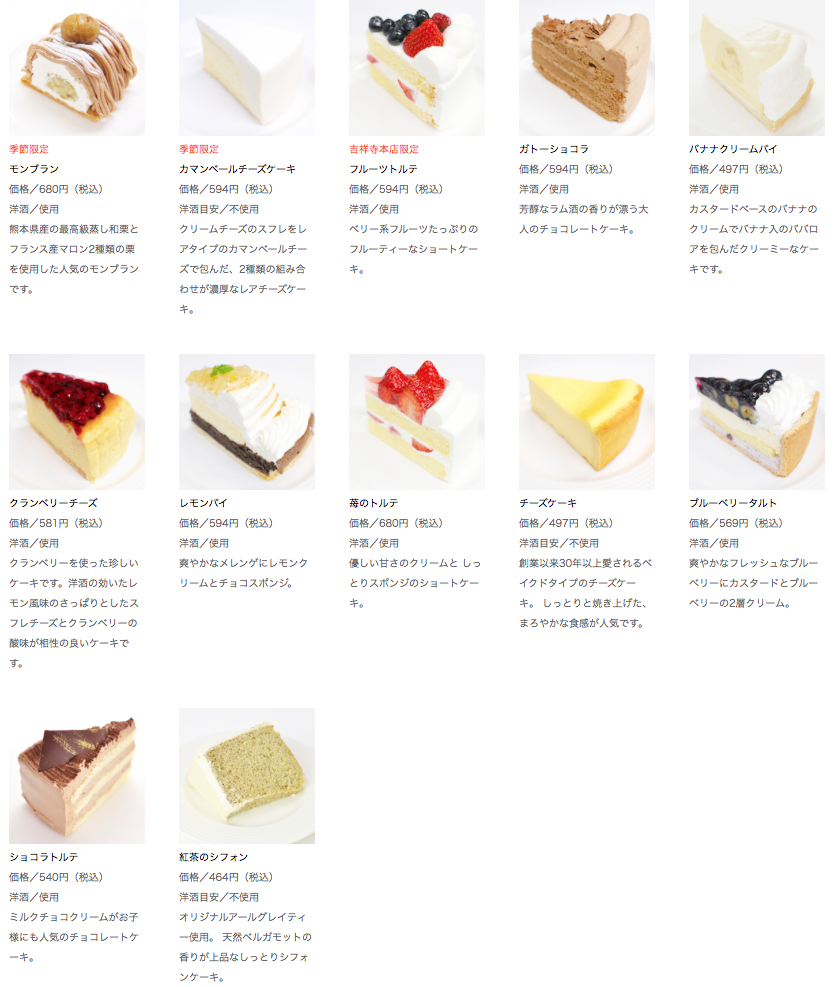Open the クランベリーチーズ cake
The height and width of the screenshot is (987, 835).
(x=77, y=421)
